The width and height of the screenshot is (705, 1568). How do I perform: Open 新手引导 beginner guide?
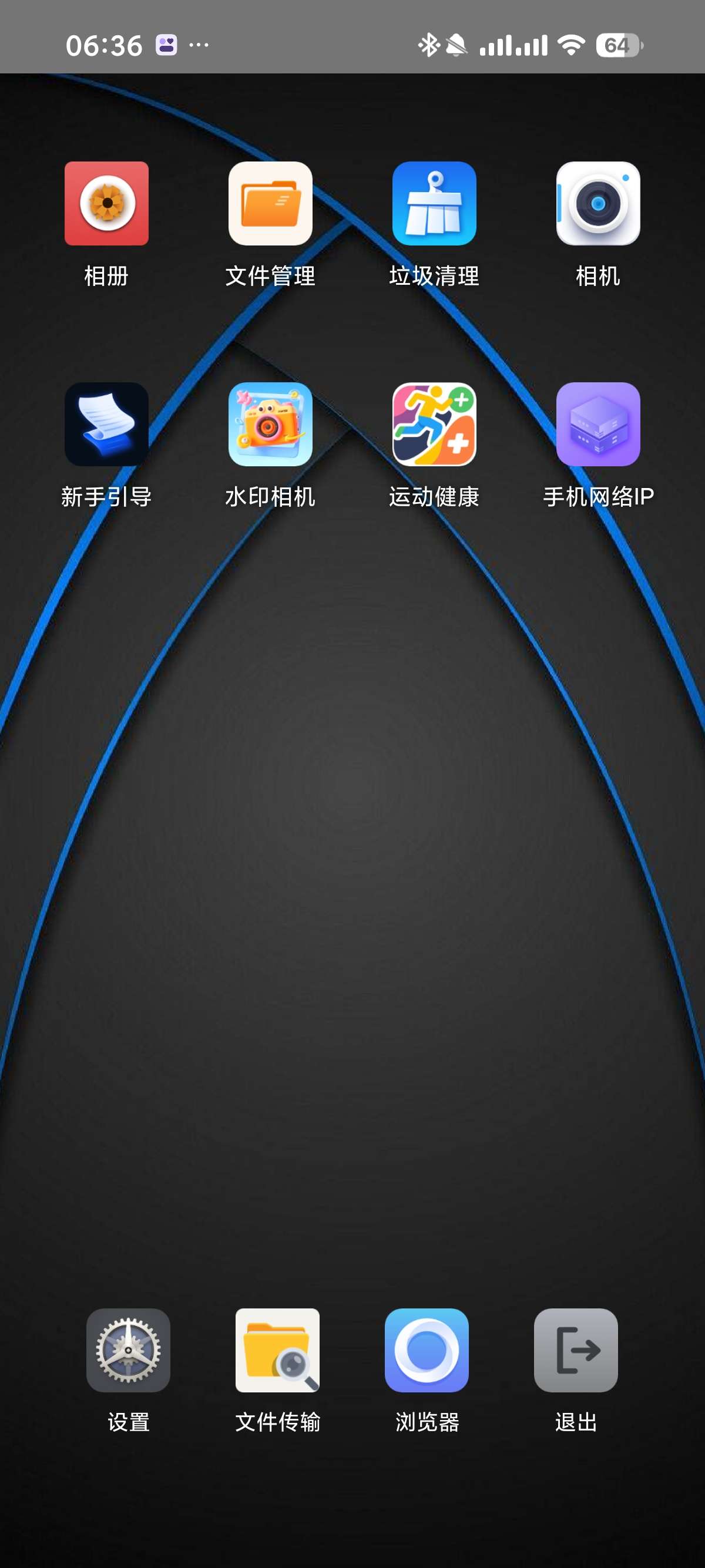pyautogui.click(x=106, y=424)
